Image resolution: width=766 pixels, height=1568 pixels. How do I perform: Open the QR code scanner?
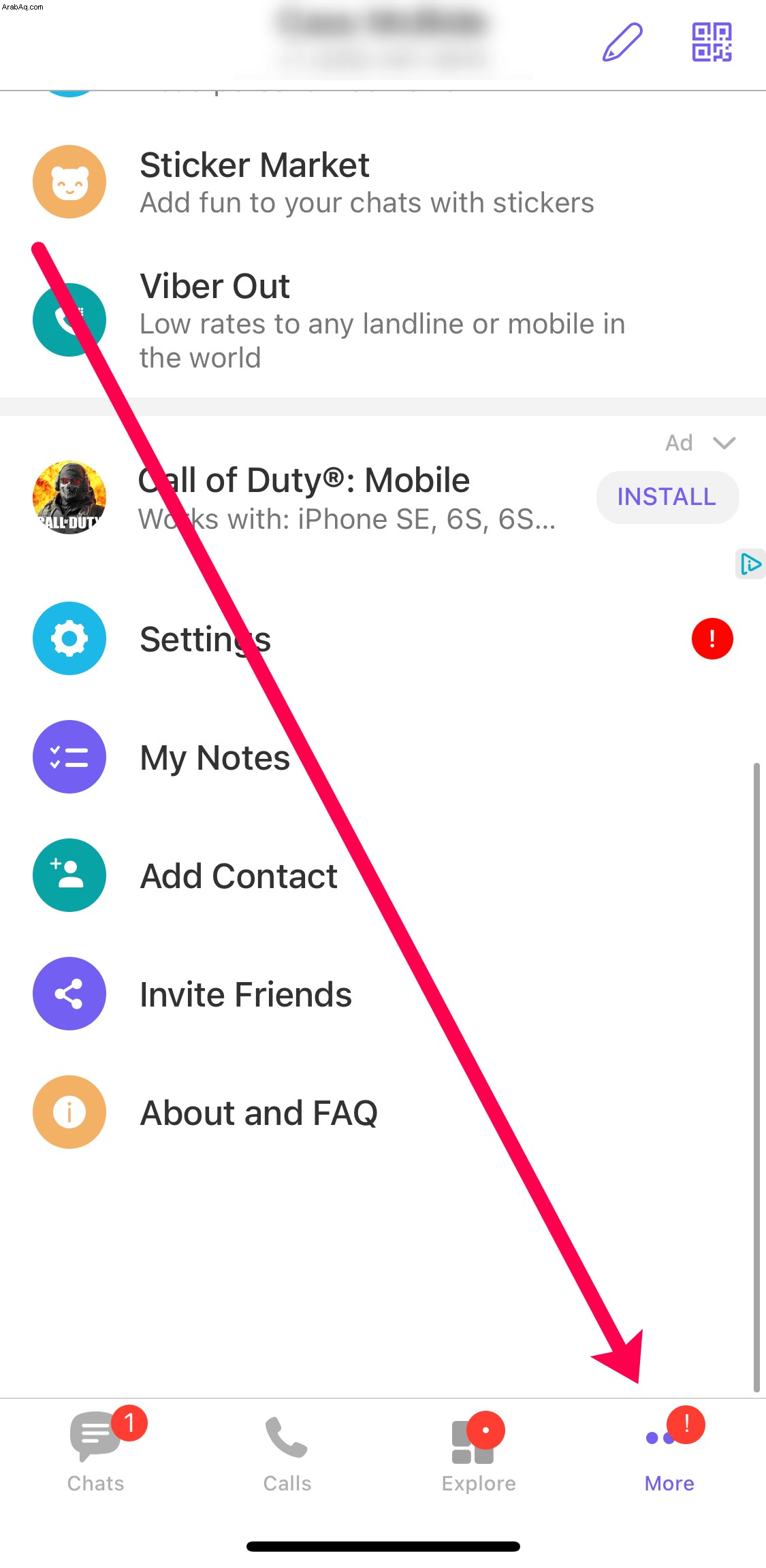[712, 42]
